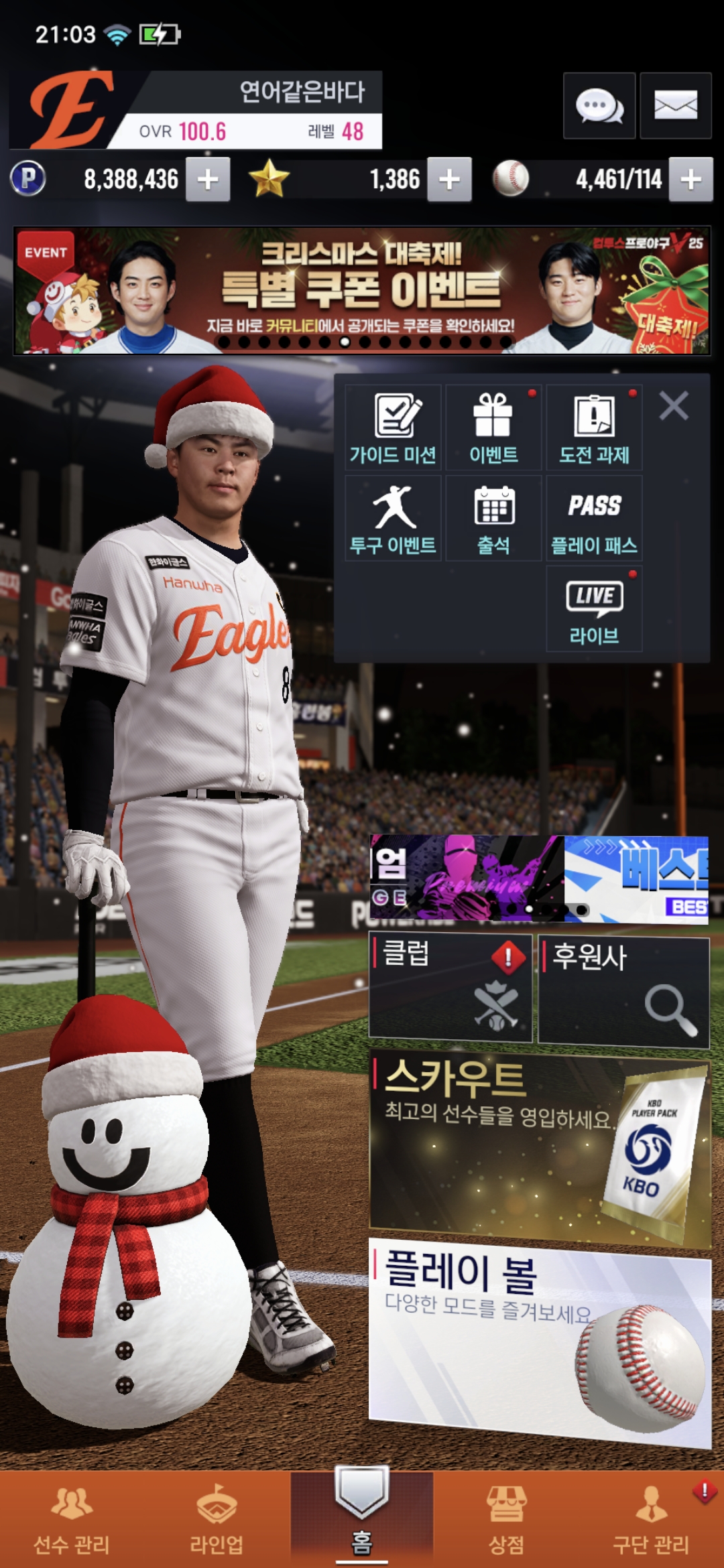Add points with the plus next to 8,388,436

click(x=208, y=180)
